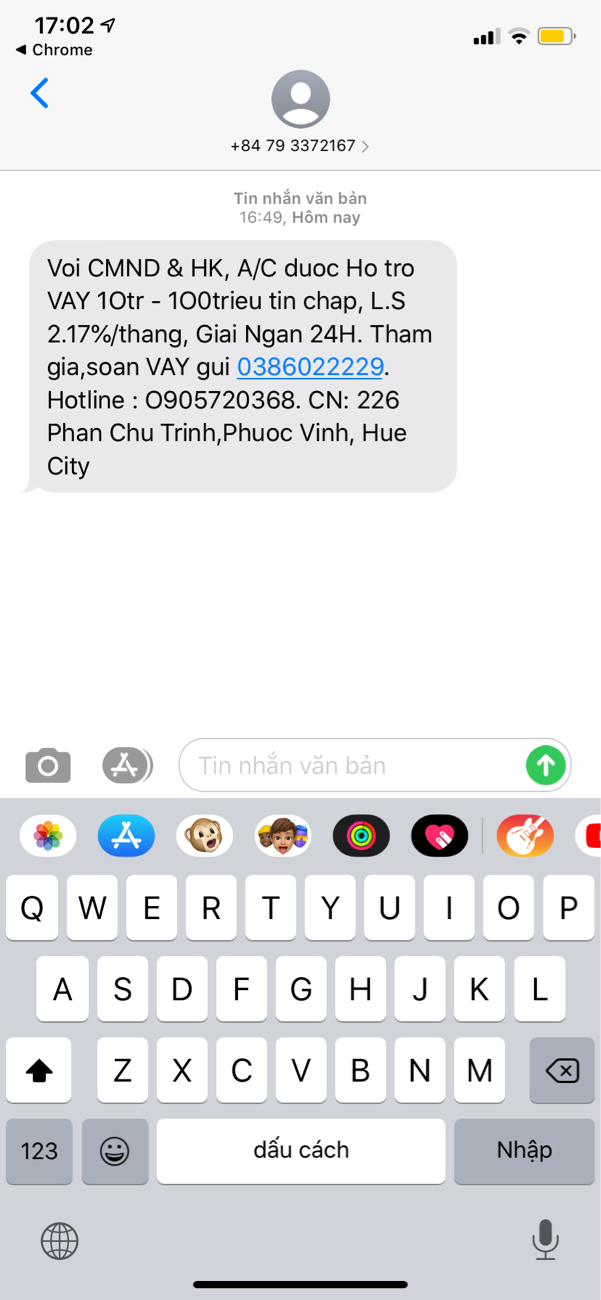Open the Animoji monkey app

point(204,835)
